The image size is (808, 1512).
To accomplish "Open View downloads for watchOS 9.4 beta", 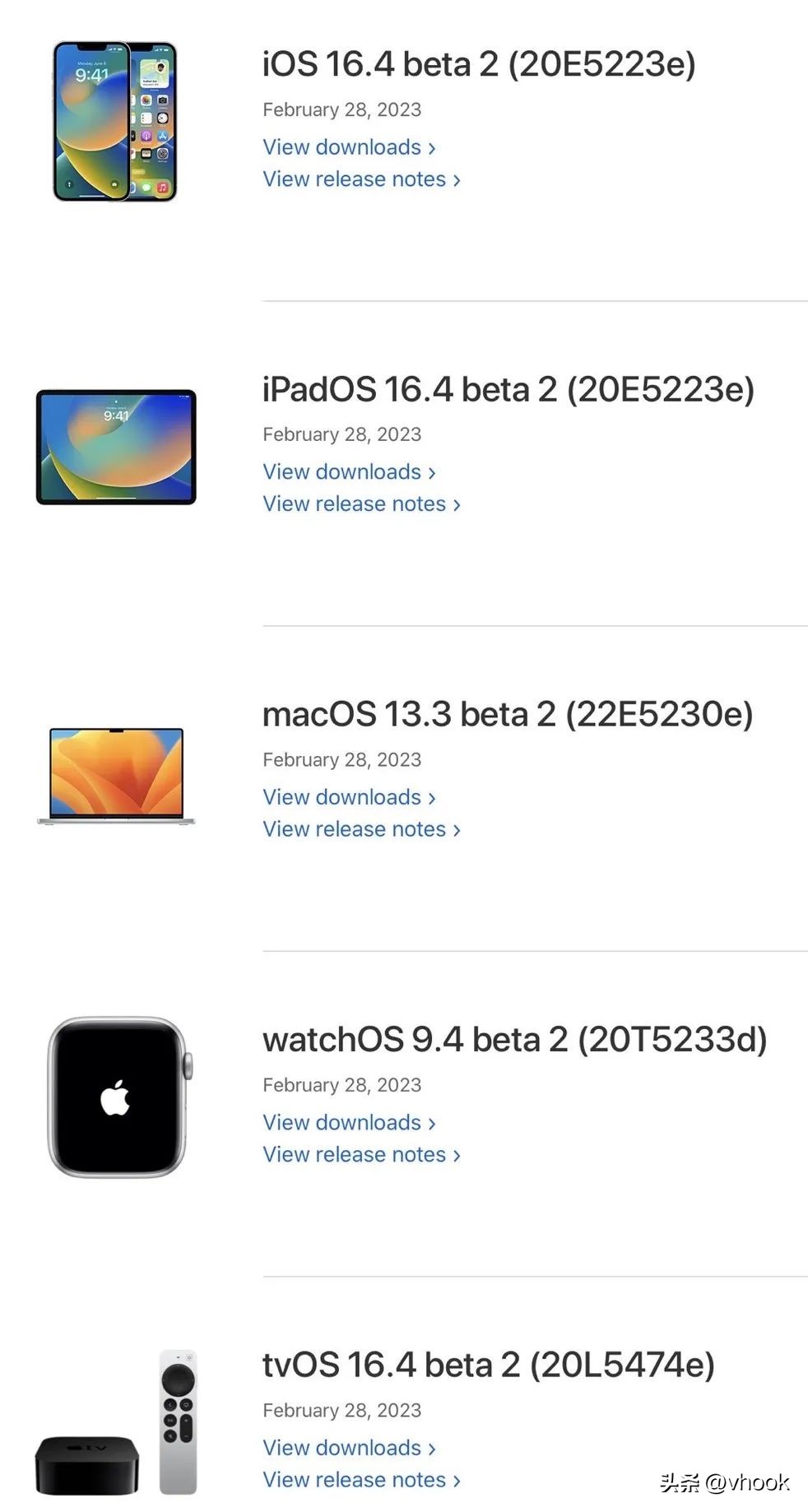I will [x=341, y=1122].
